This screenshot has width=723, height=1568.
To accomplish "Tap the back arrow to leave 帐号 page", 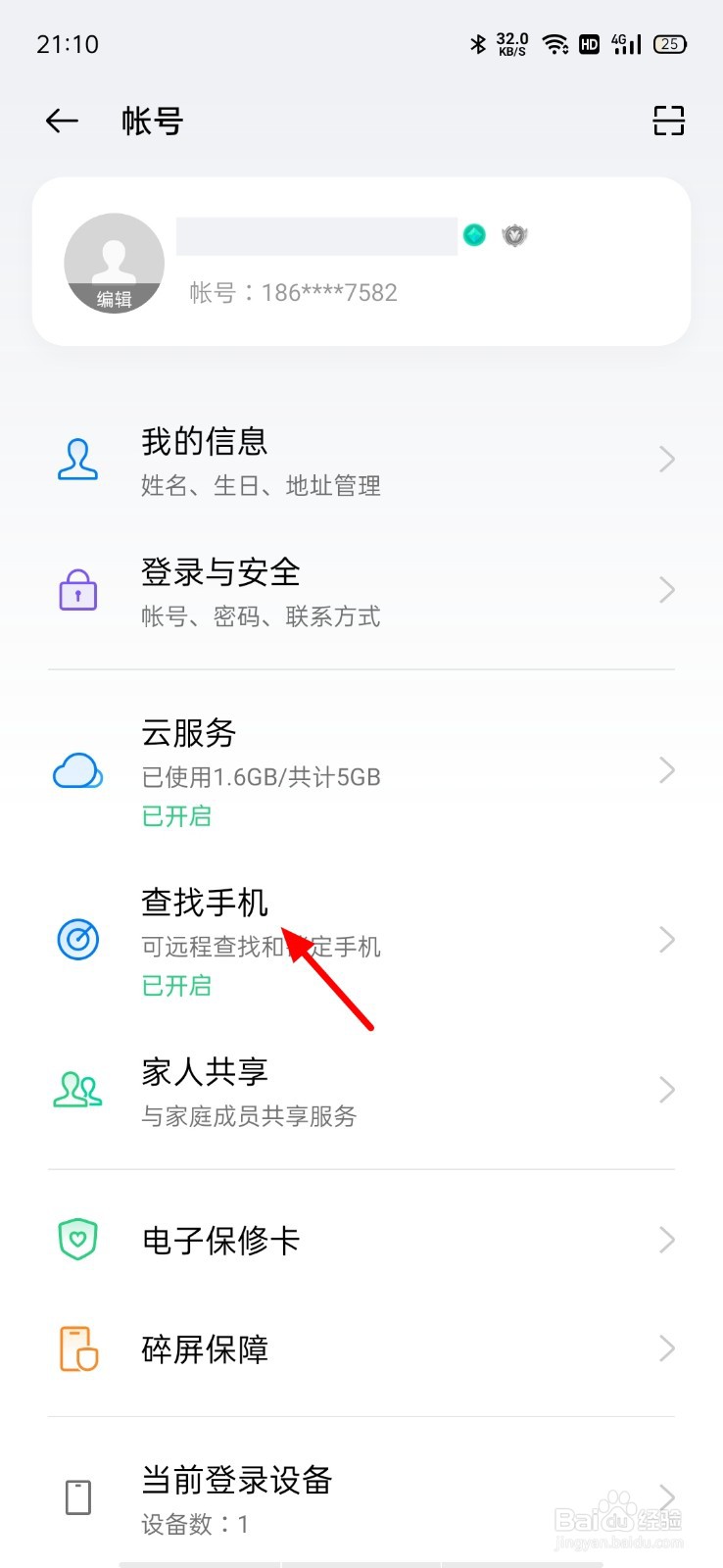I will 61,121.
